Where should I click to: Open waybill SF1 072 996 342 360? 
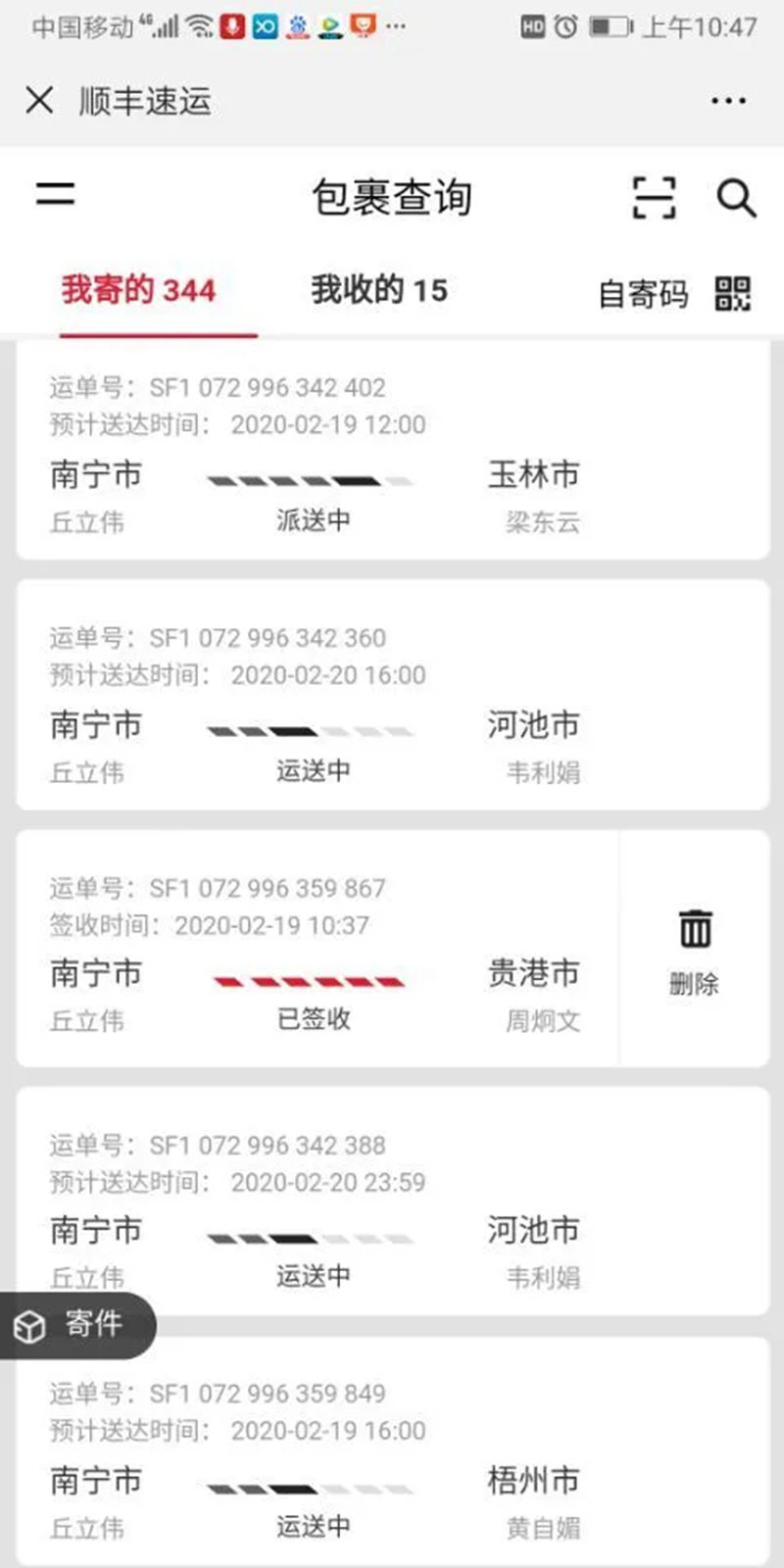pos(392,696)
